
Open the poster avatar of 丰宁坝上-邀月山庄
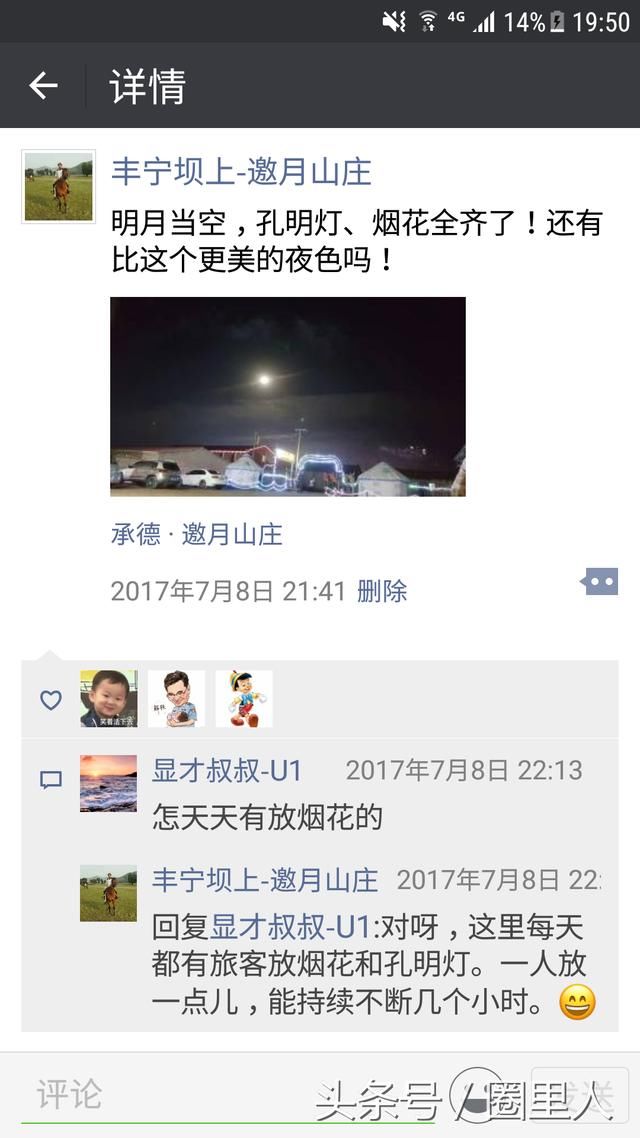click(59, 186)
